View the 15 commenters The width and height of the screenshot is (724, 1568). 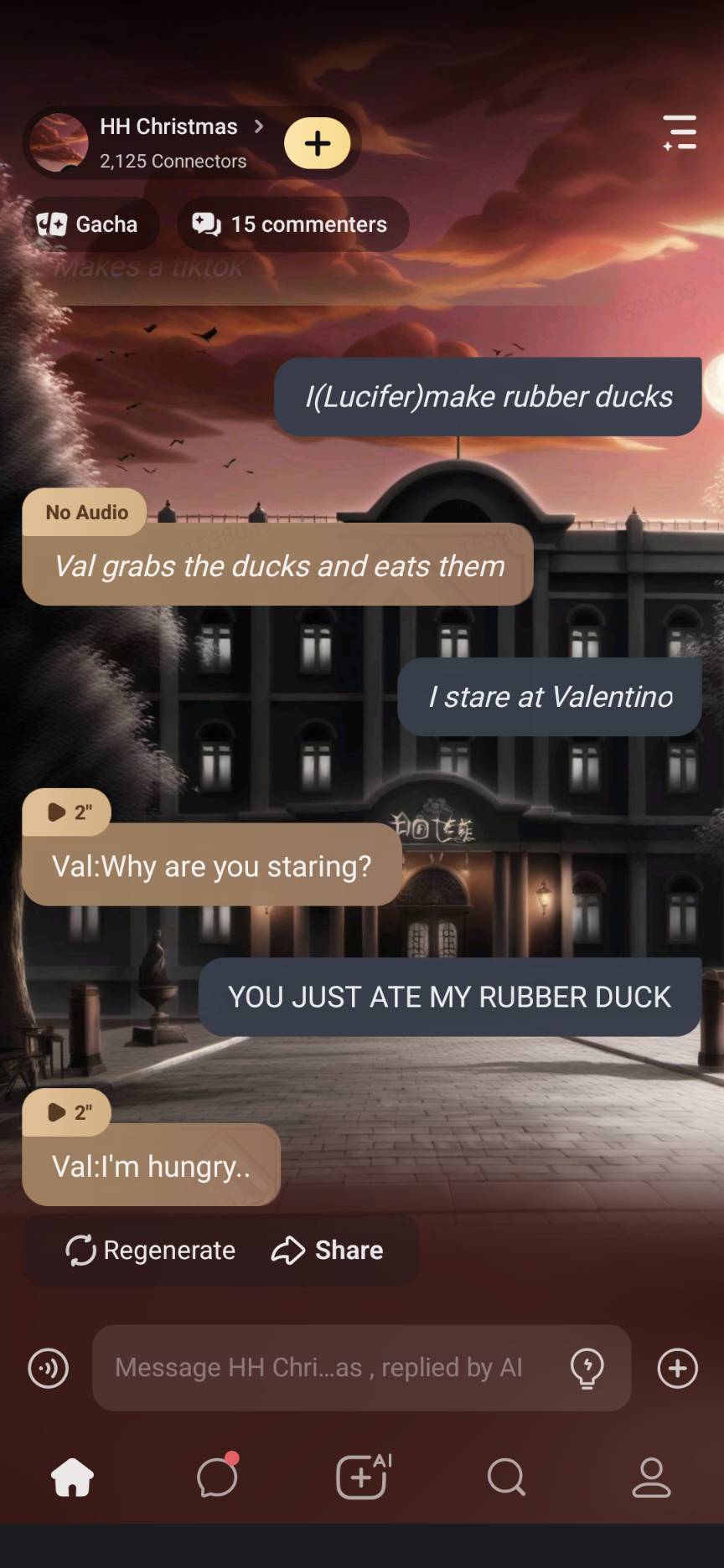(x=292, y=224)
